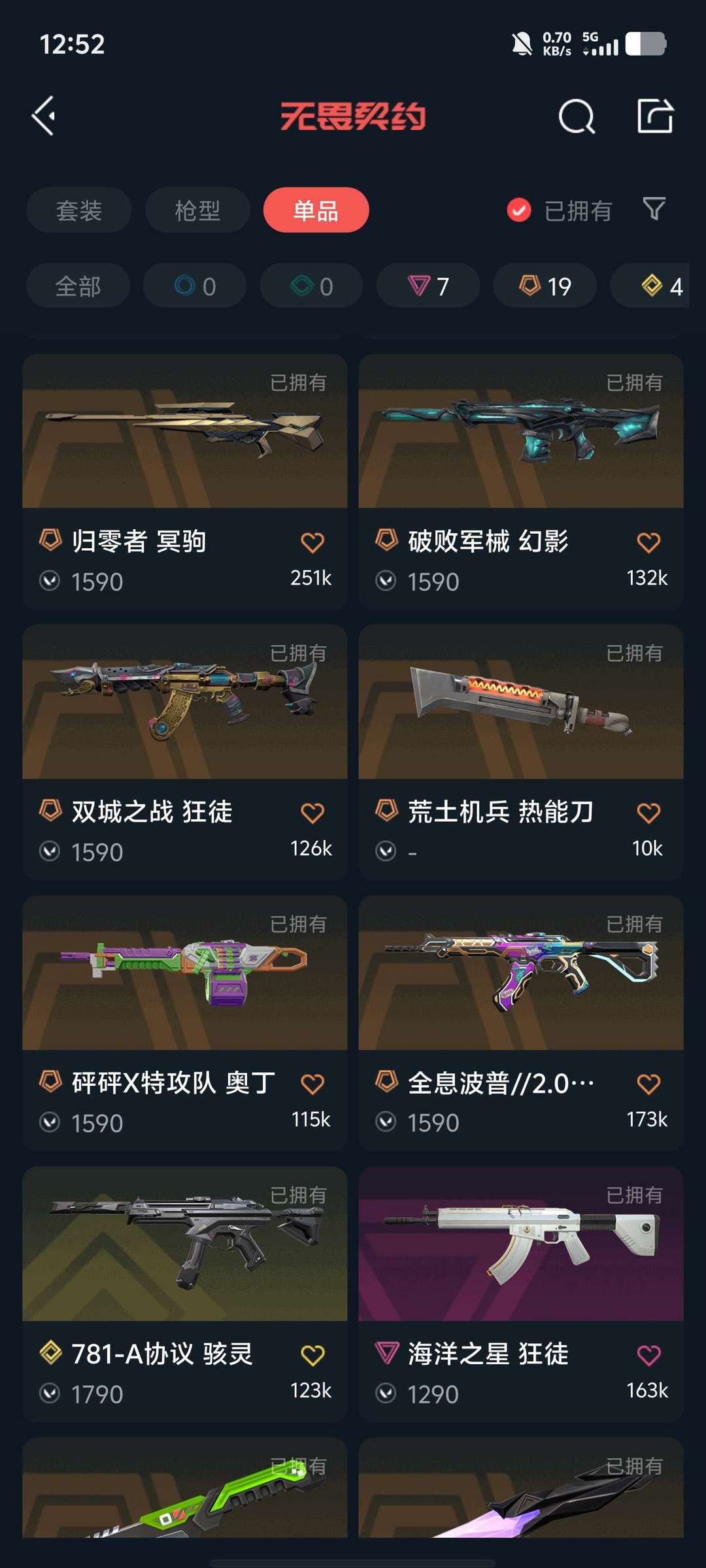The image size is (706, 1568).
Task: Tap the blue currency filter showing 0
Action: (194, 286)
